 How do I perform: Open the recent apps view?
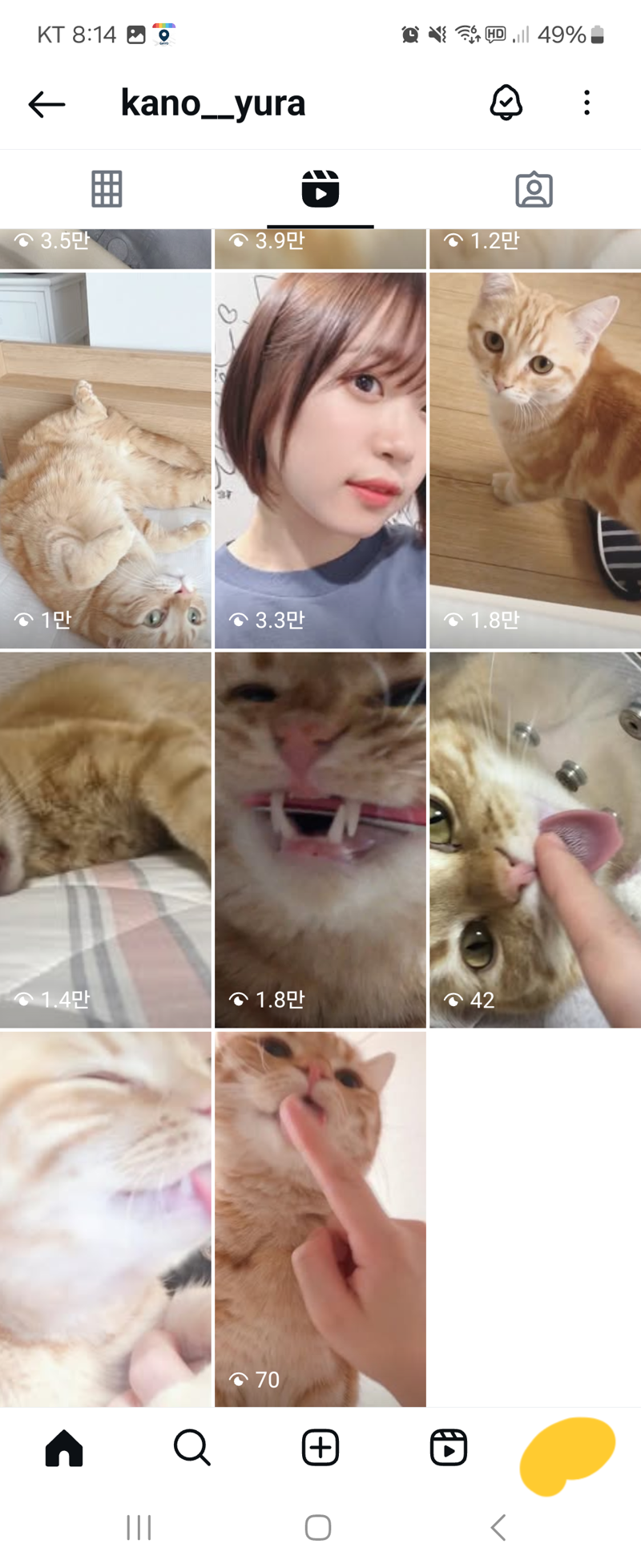139,1527
